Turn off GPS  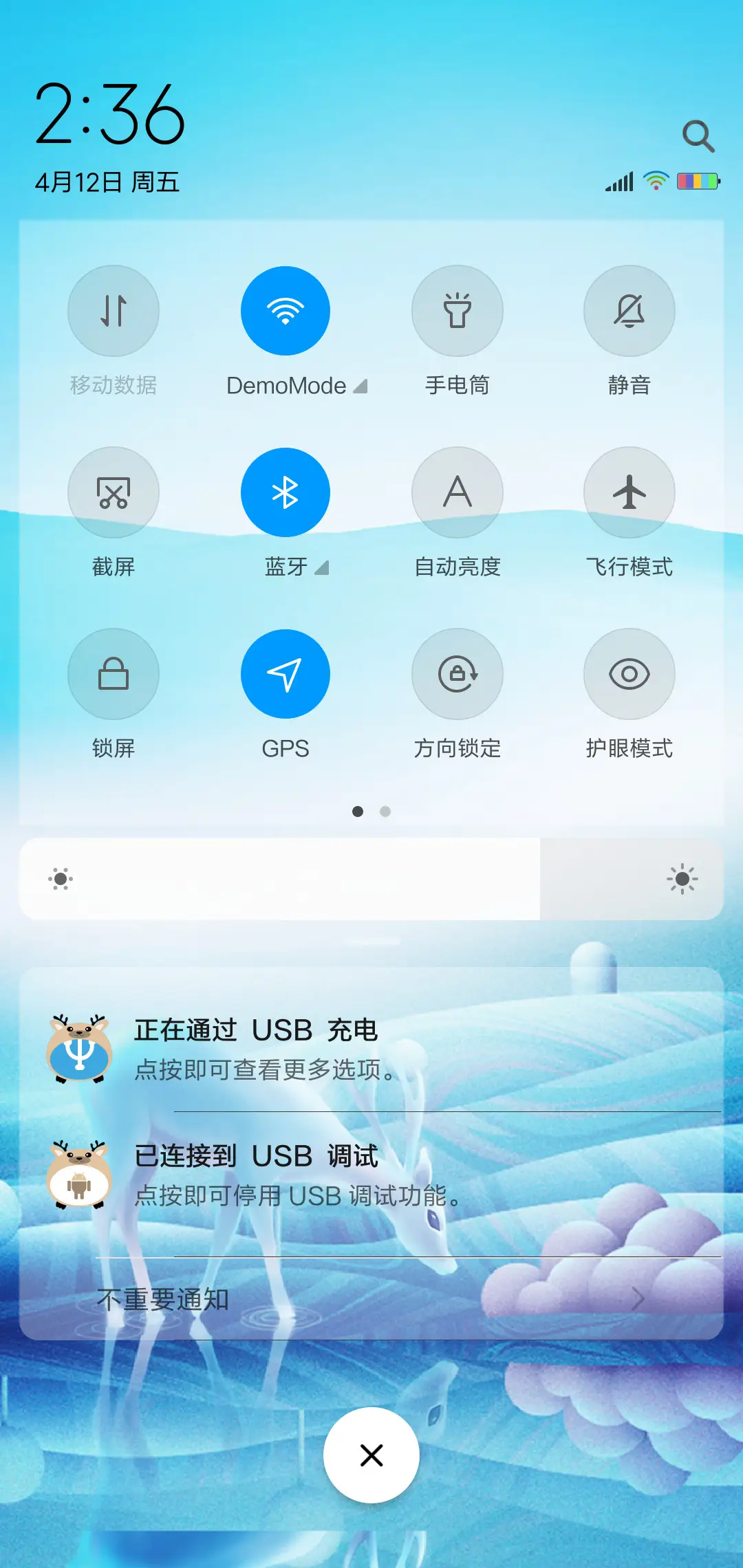tap(286, 674)
